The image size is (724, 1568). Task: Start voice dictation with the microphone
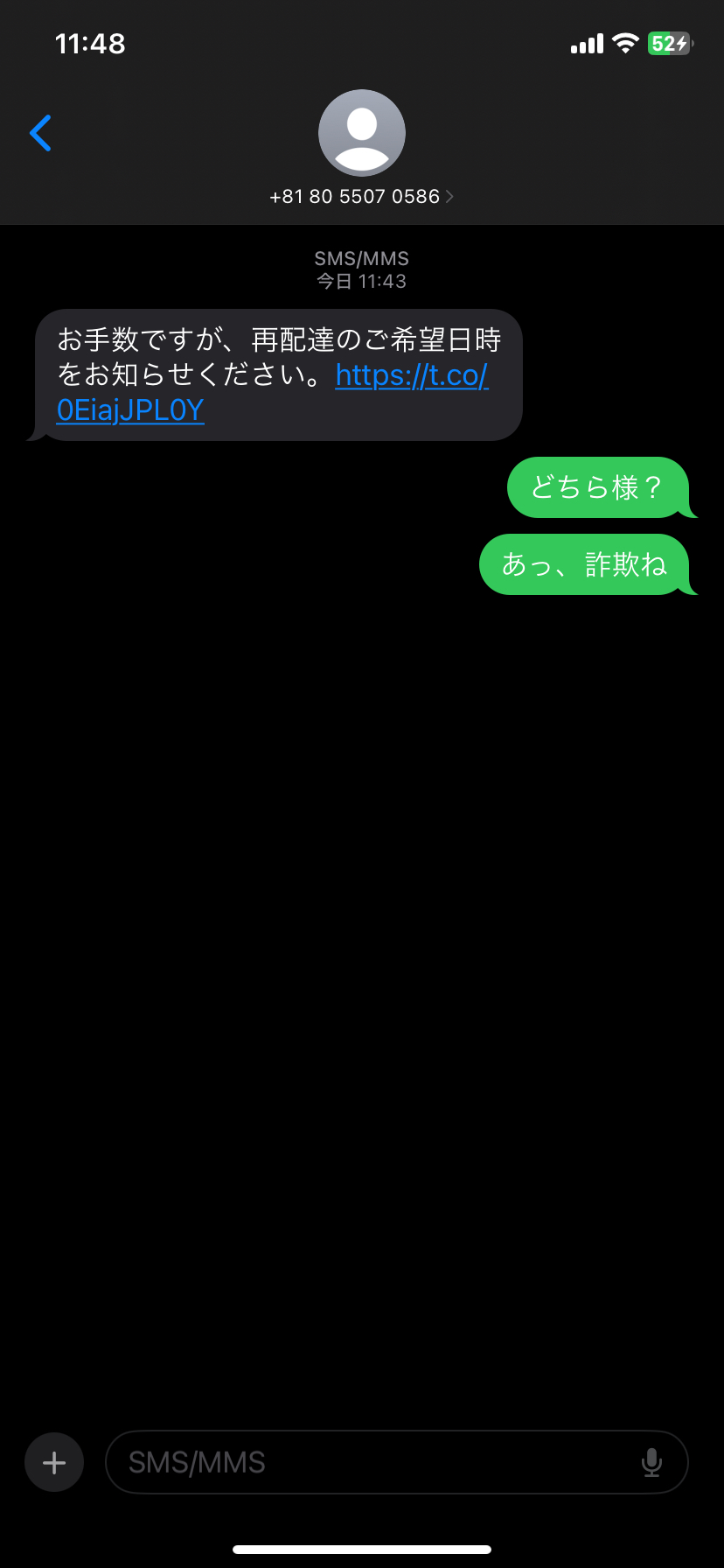tap(651, 1462)
